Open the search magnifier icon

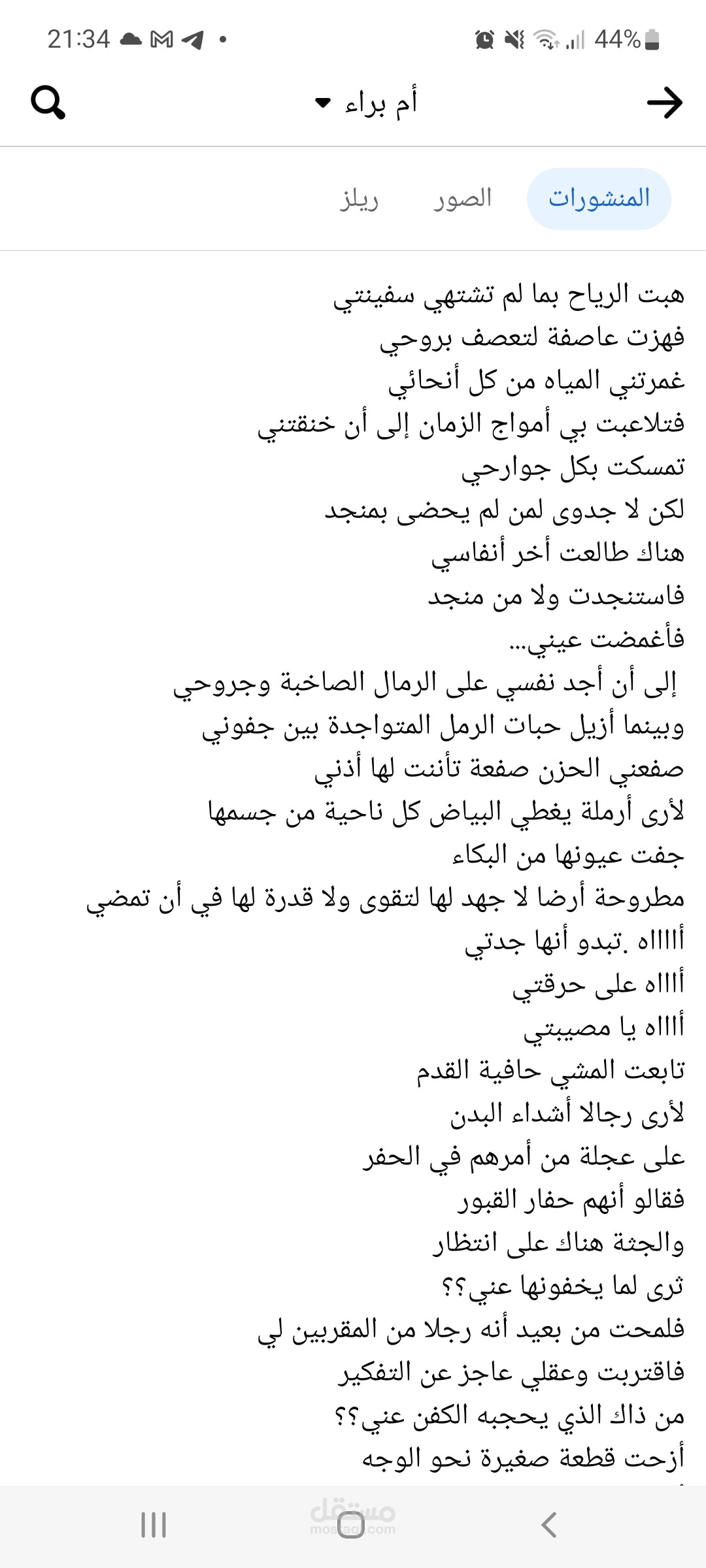point(48,103)
